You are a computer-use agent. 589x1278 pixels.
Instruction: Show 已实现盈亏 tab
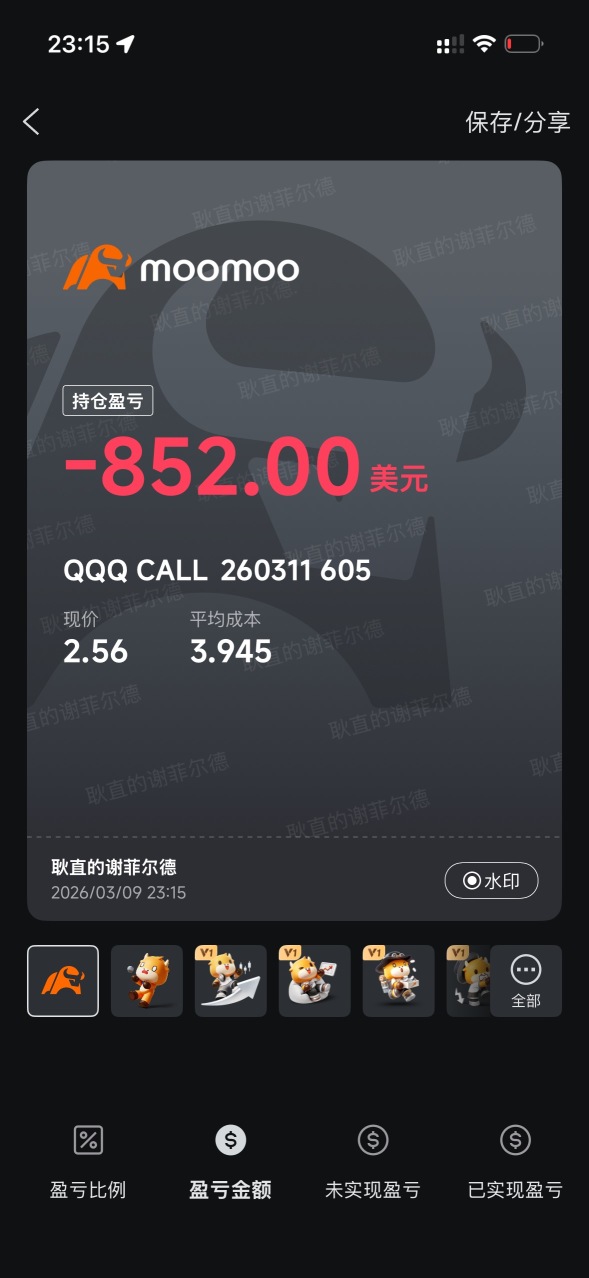[515, 1163]
